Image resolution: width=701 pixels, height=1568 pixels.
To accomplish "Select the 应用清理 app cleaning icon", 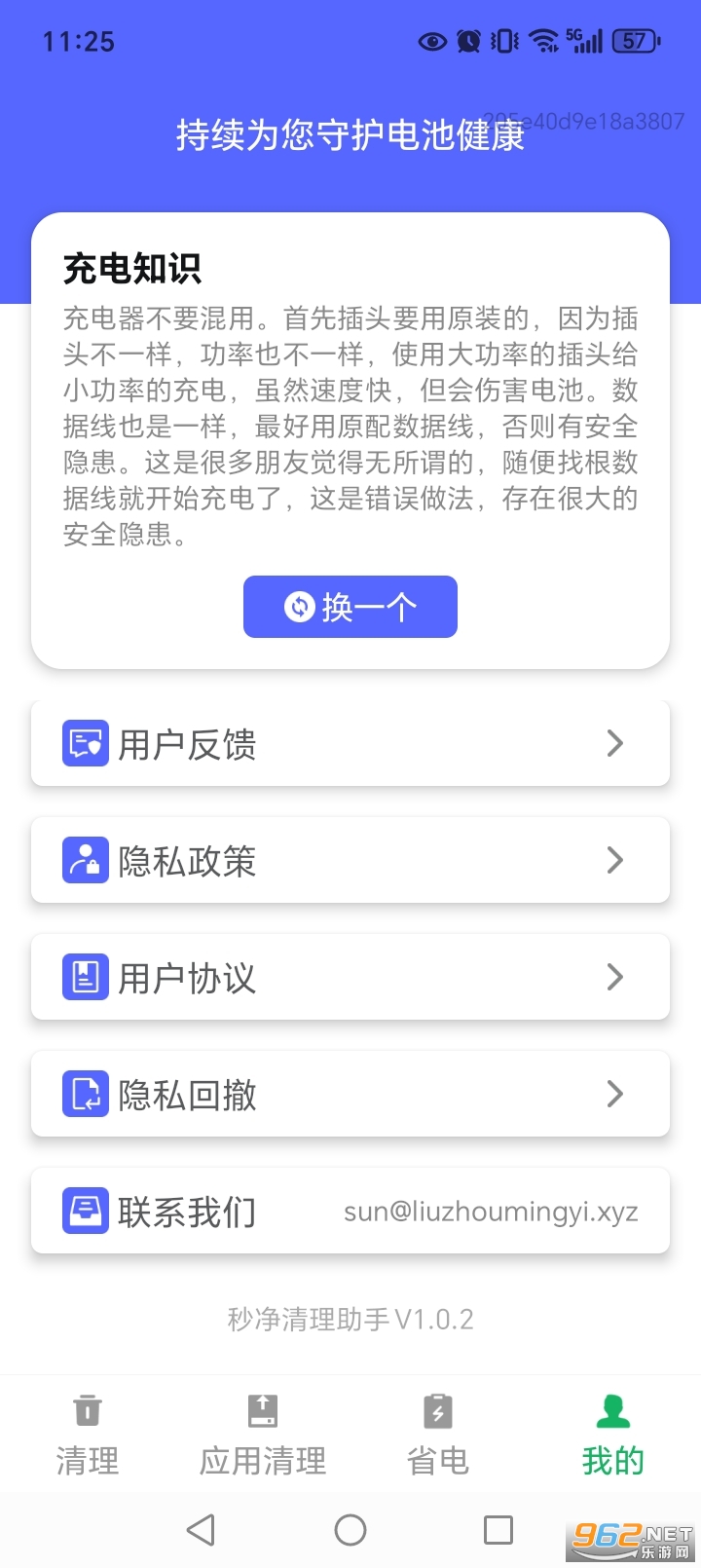I will tap(261, 1409).
